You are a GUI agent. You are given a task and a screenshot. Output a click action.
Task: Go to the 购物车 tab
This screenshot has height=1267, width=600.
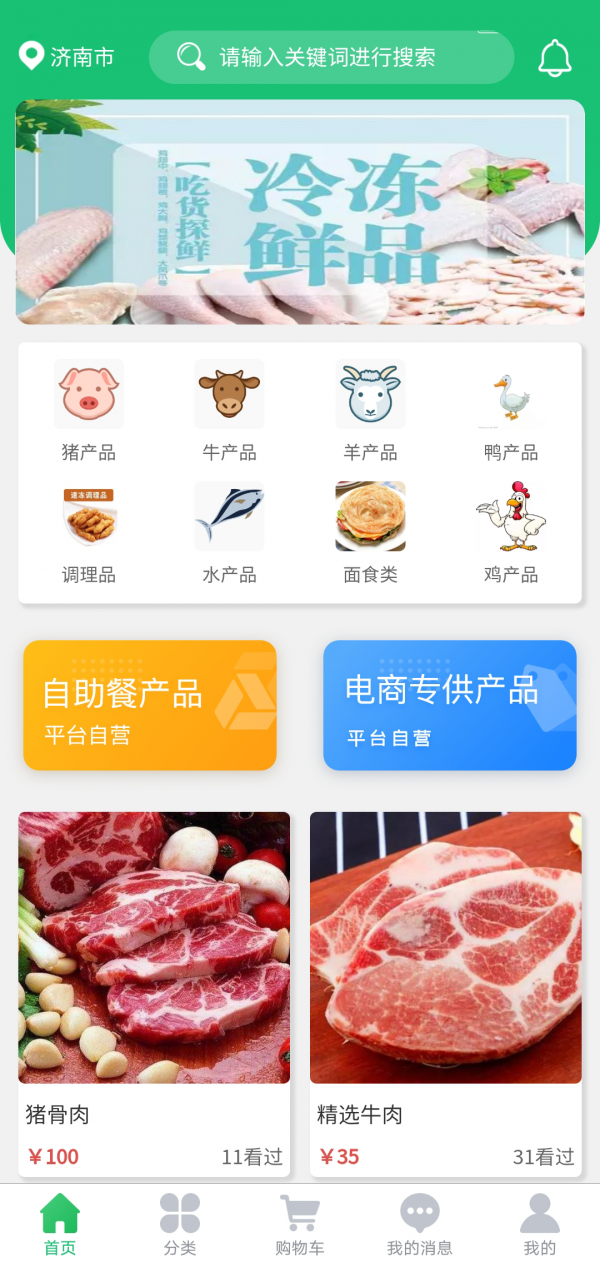click(x=300, y=1225)
